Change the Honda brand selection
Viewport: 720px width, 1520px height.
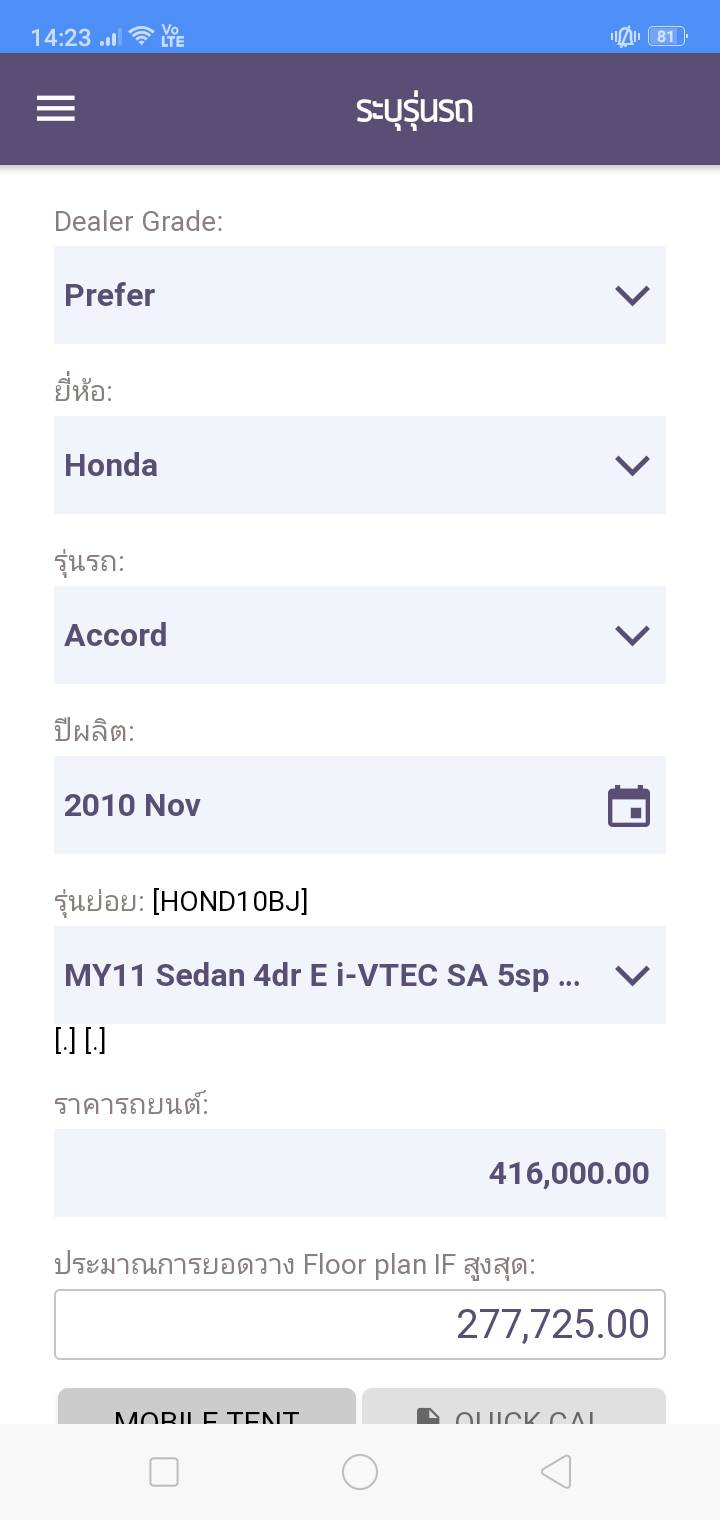pos(359,465)
